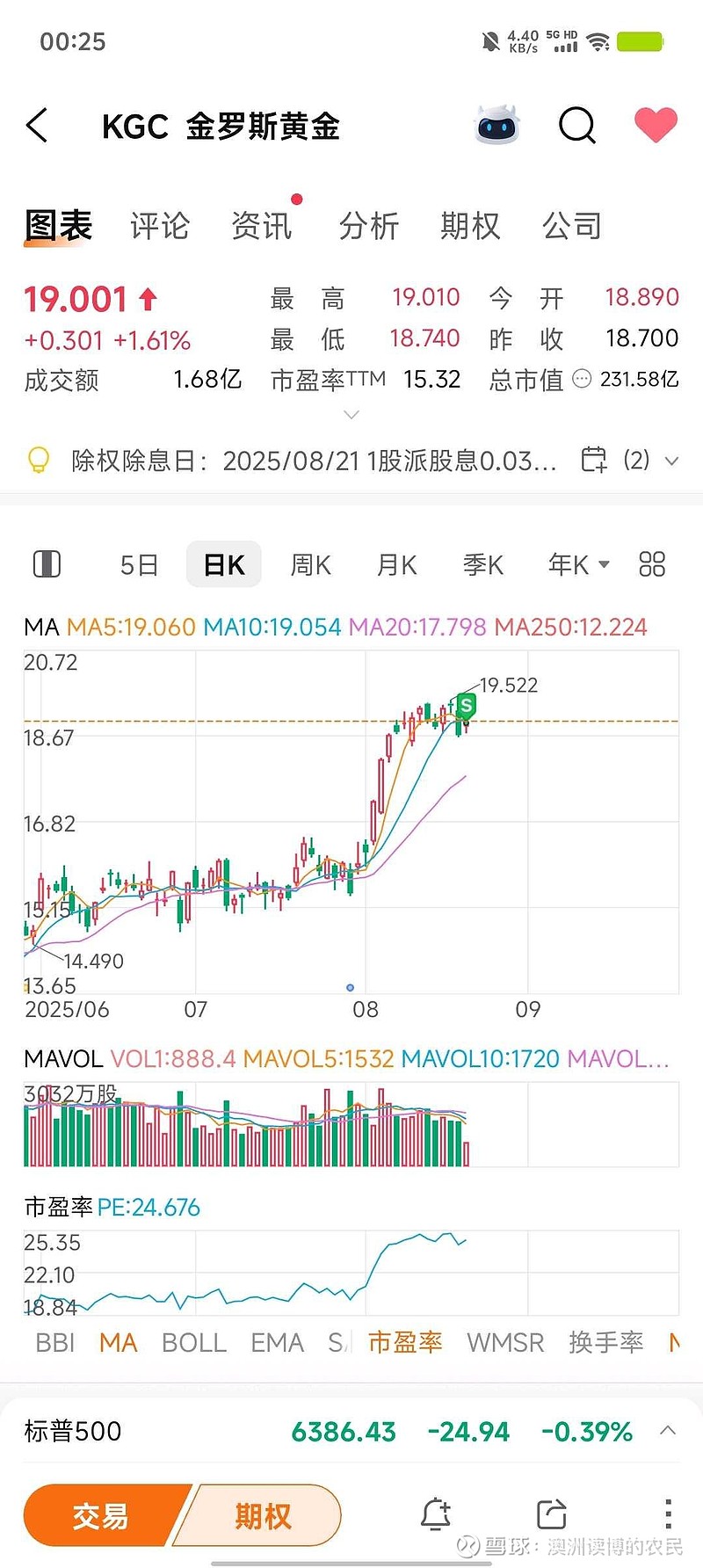The width and height of the screenshot is (703, 1568).
Task: Set a price alert with bell icon
Action: coord(435,1514)
